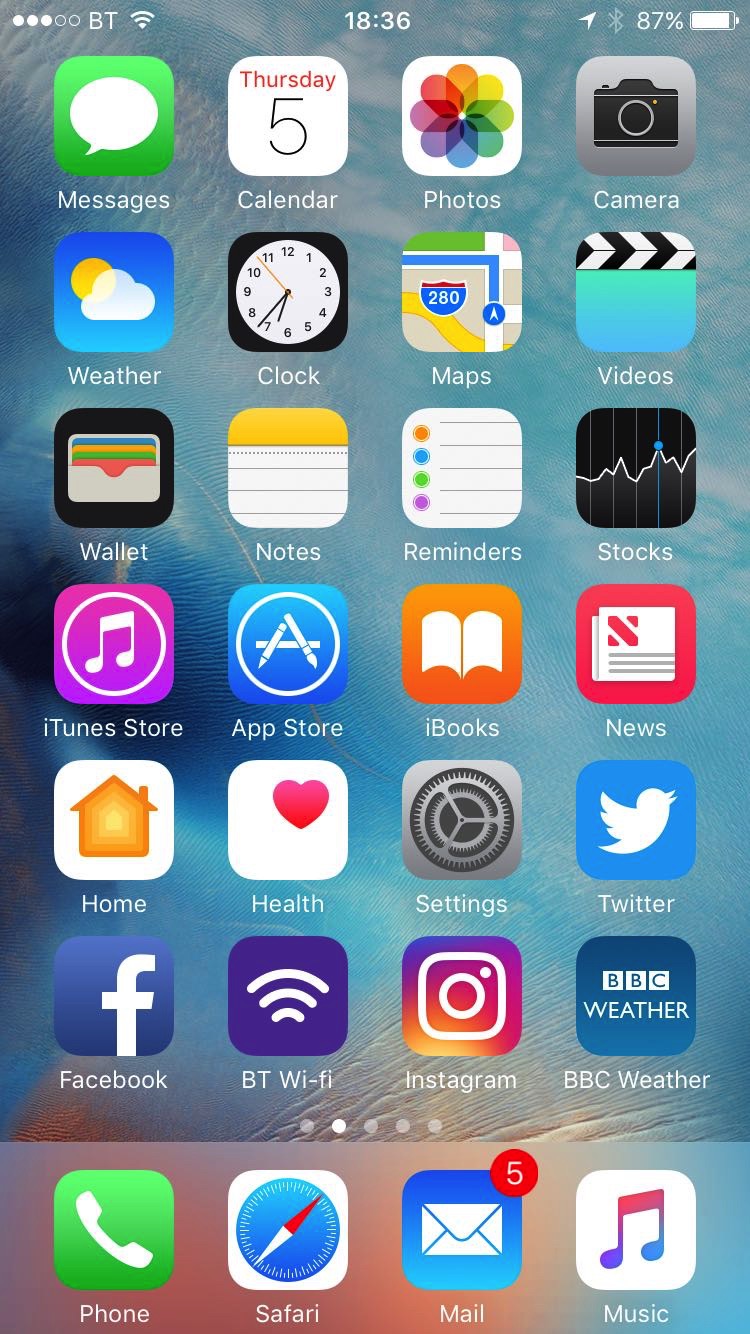The image size is (750, 1334).
Task: Tap the home screen page indicator dots
Action: tap(371, 1126)
